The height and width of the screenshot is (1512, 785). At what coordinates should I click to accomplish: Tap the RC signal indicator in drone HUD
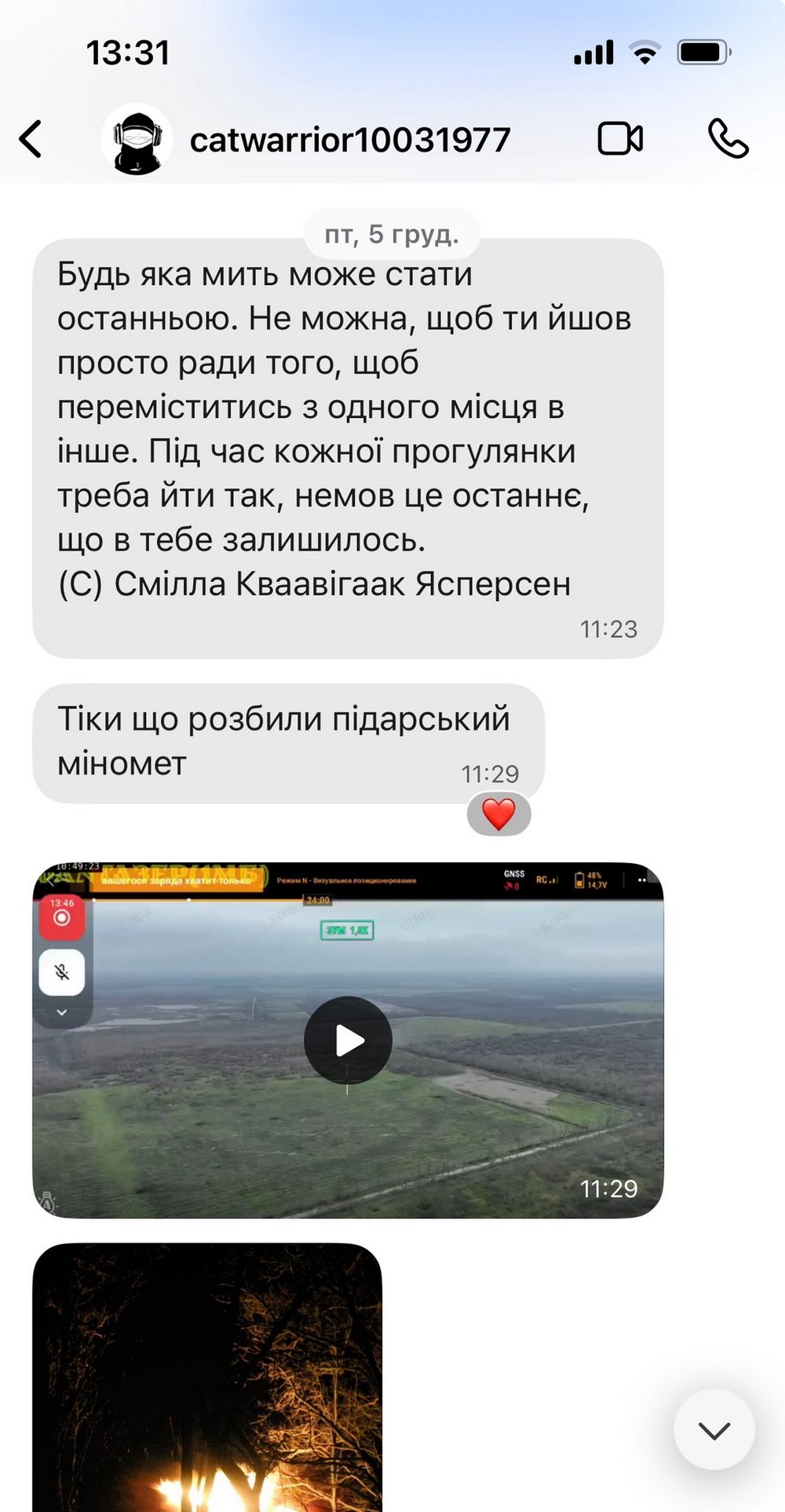click(546, 880)
